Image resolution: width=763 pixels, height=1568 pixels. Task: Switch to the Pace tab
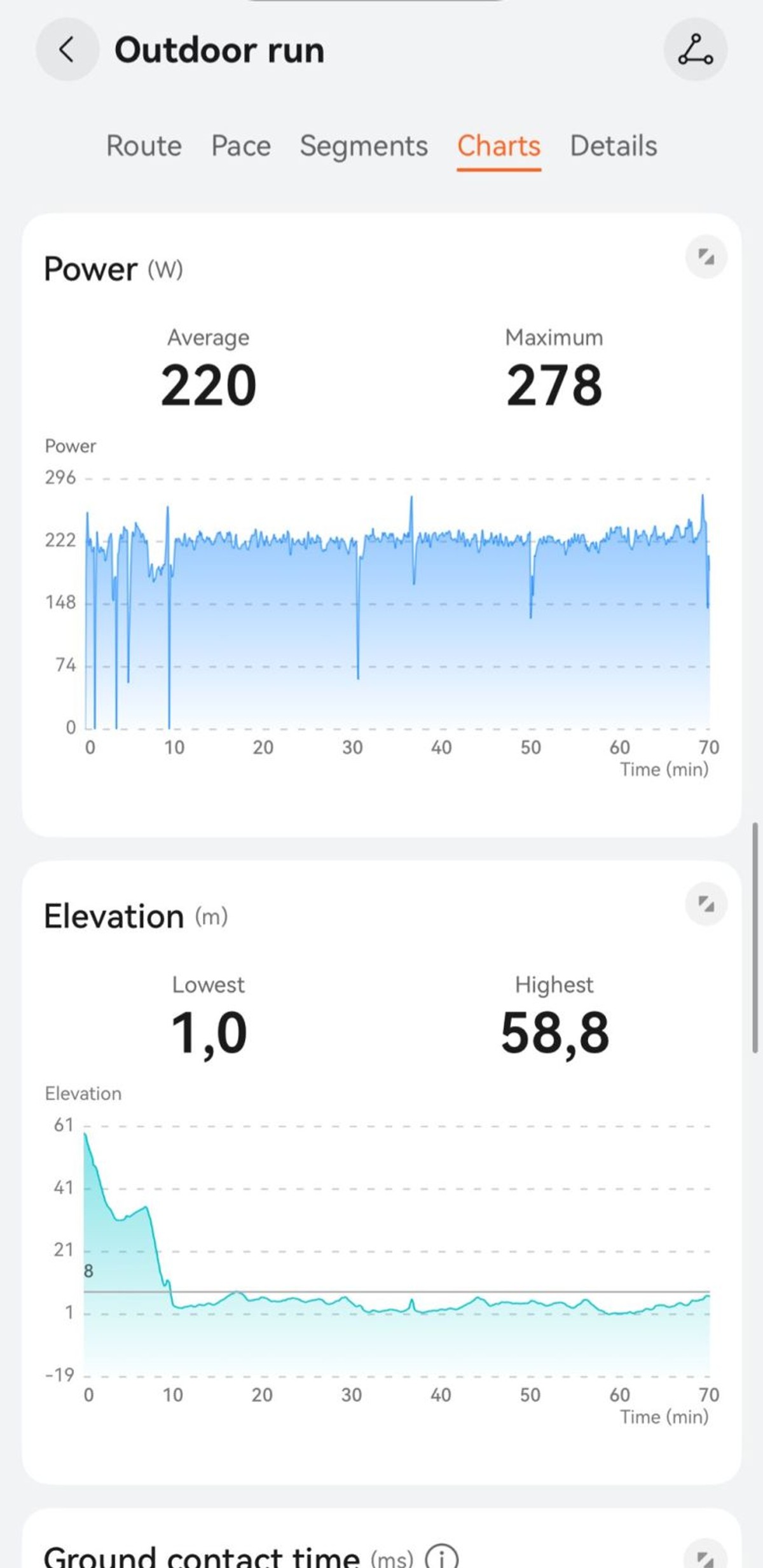[241, 146]
